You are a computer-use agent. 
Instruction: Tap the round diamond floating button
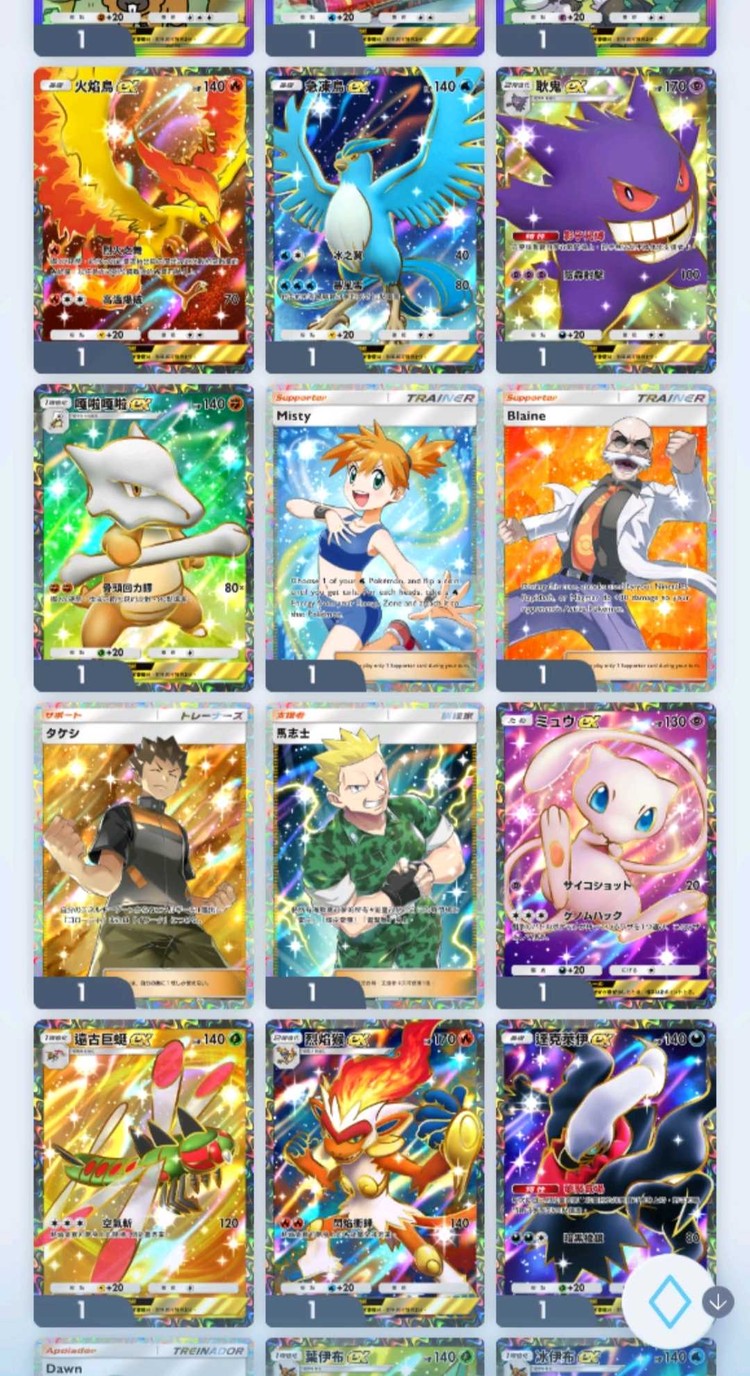(x=669, y=1301)
